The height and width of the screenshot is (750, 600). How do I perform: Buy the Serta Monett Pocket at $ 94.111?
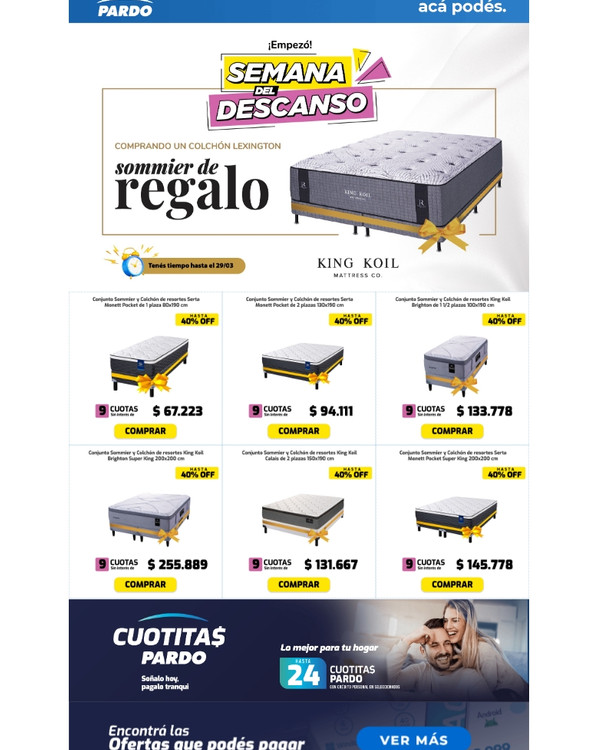(298, 431)
